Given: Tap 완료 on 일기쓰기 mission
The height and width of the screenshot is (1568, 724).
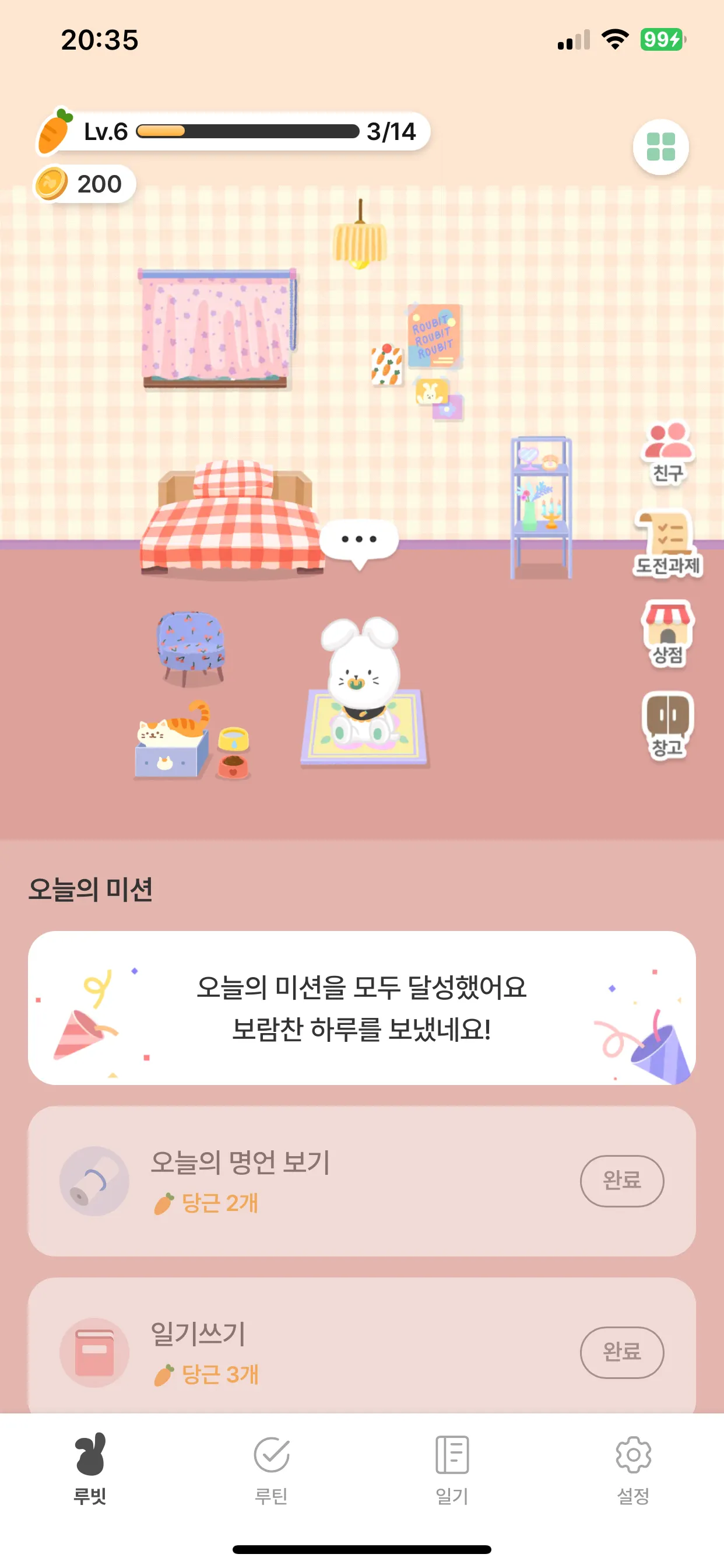Looking at the screenshot, I should (x=621, y=1352).
